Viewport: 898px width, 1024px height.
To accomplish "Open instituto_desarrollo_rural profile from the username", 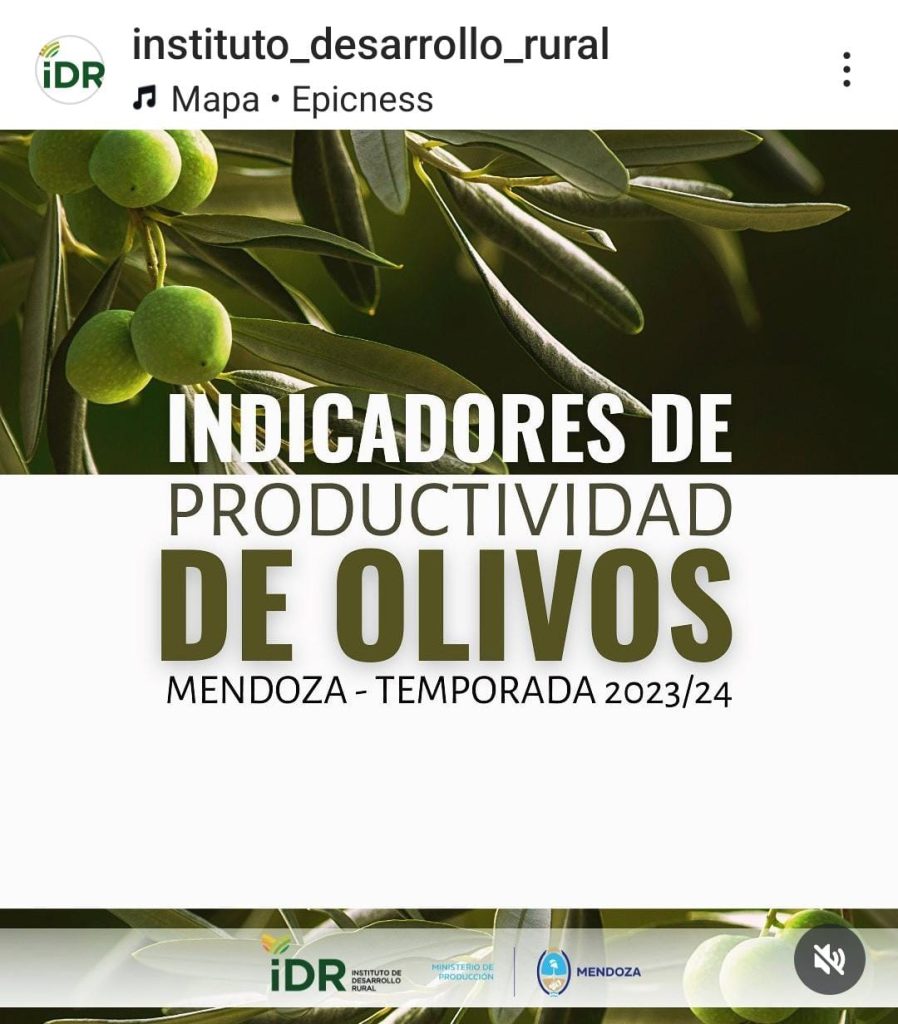I will click(370, 45).
